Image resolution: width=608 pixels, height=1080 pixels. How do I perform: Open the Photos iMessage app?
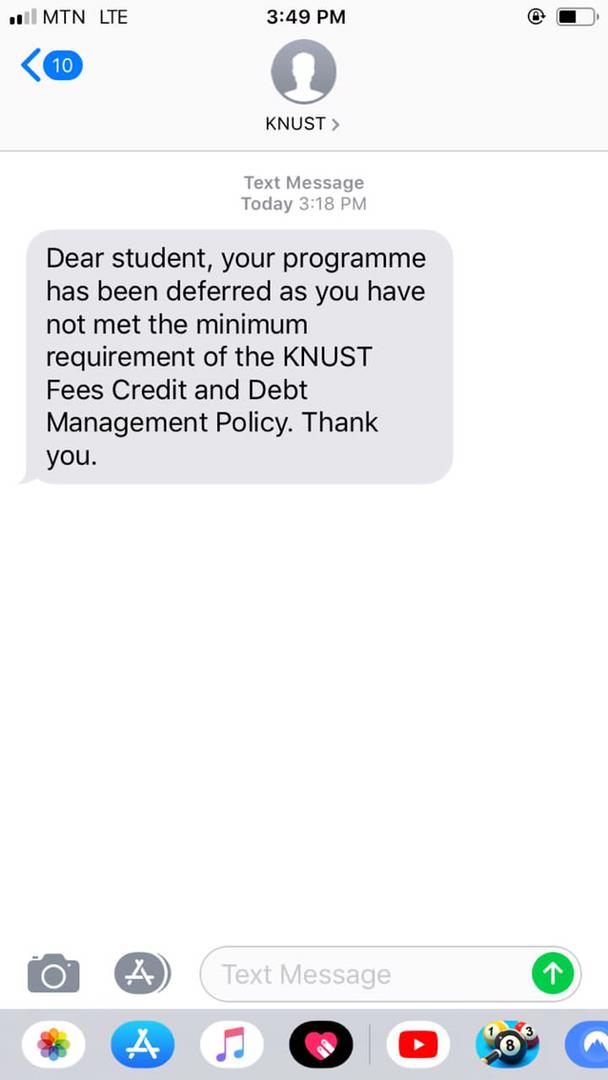(53, 1045)
